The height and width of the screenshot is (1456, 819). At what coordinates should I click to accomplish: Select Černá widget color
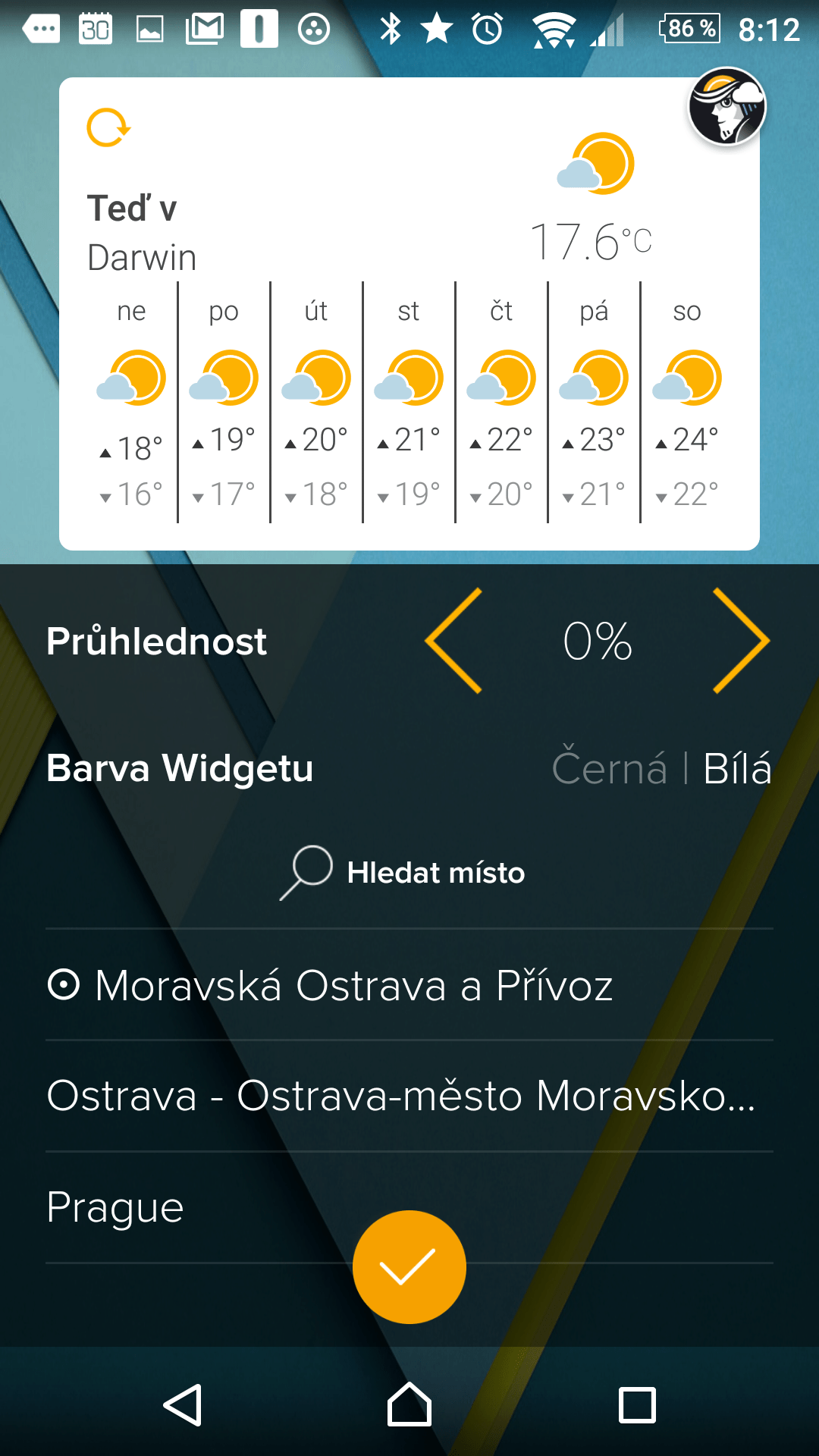click(609, 768)
